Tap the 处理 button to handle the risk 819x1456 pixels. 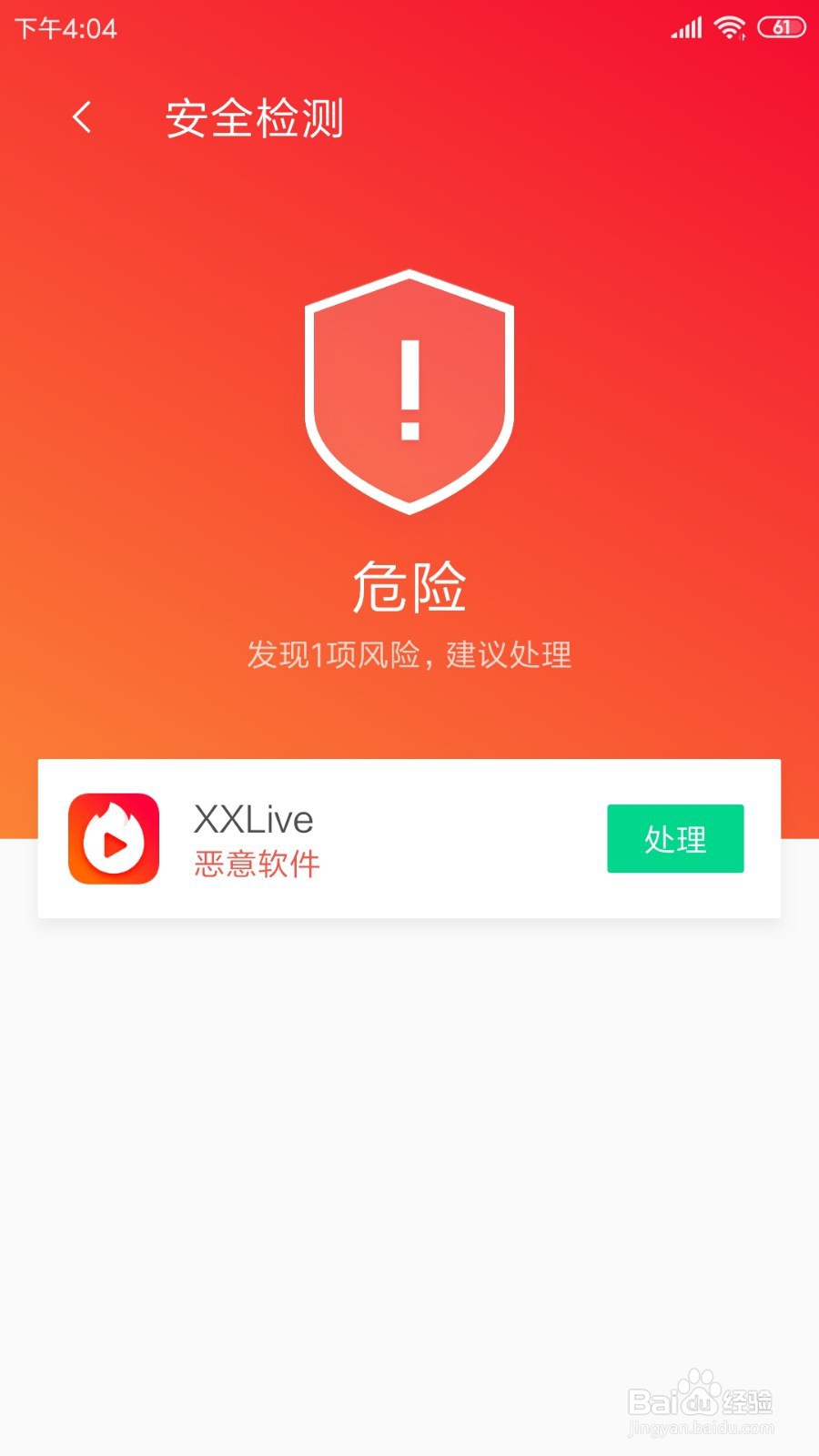675,838
